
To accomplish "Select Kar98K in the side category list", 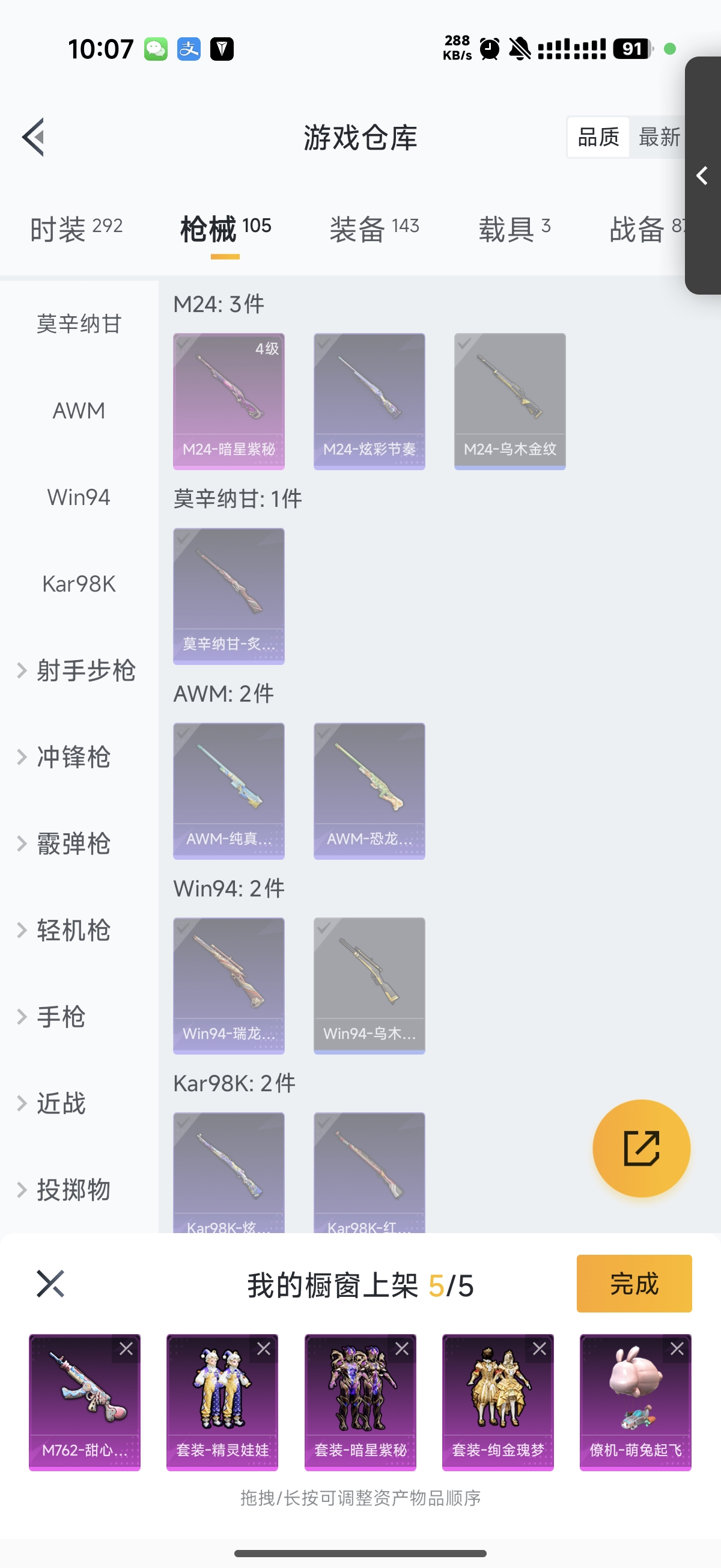I will [x=79, y=584].
